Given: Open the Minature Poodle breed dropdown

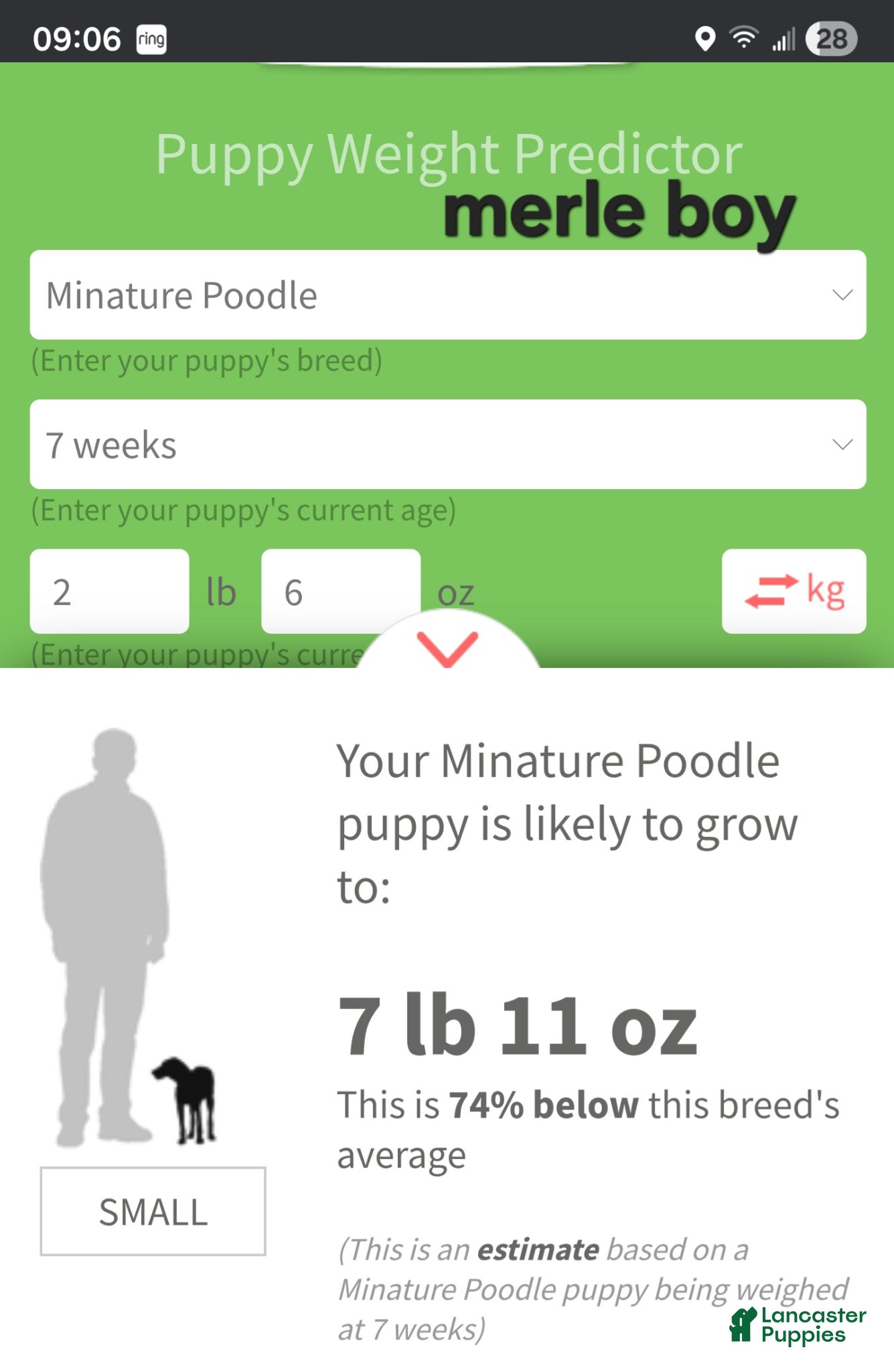Looking at the screenshot, I should (x=447, y=295).
